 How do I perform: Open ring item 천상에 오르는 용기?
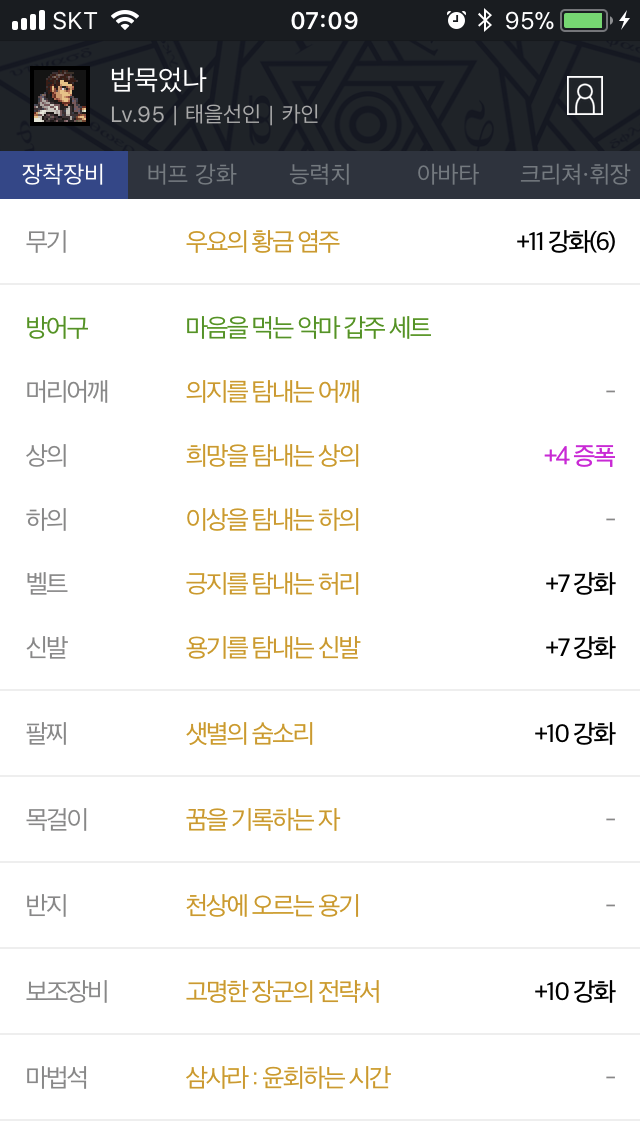[273, 906]
